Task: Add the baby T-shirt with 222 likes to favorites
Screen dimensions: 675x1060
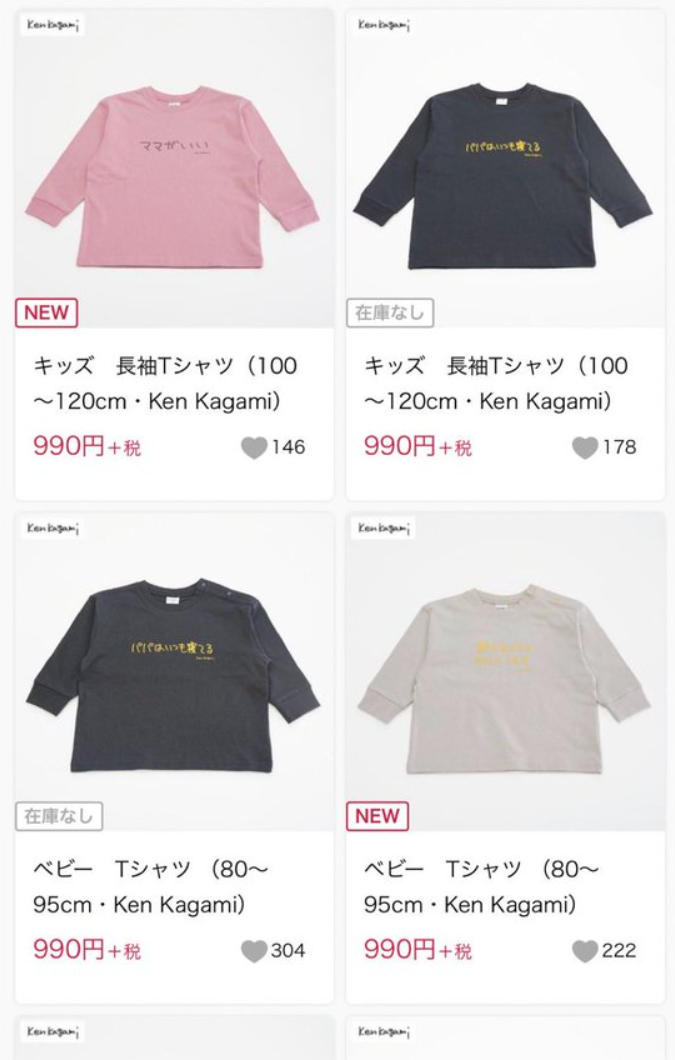Action: 585,950
